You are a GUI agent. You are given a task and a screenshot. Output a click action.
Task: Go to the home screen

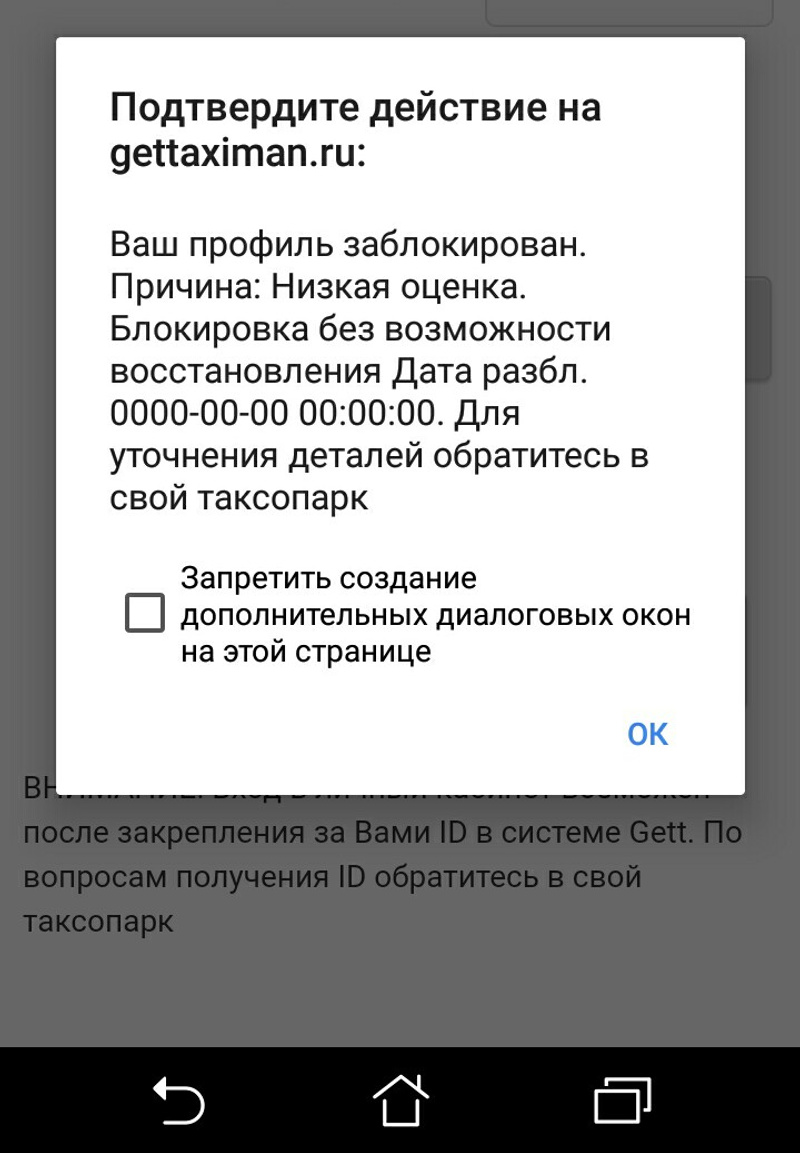400,1100
